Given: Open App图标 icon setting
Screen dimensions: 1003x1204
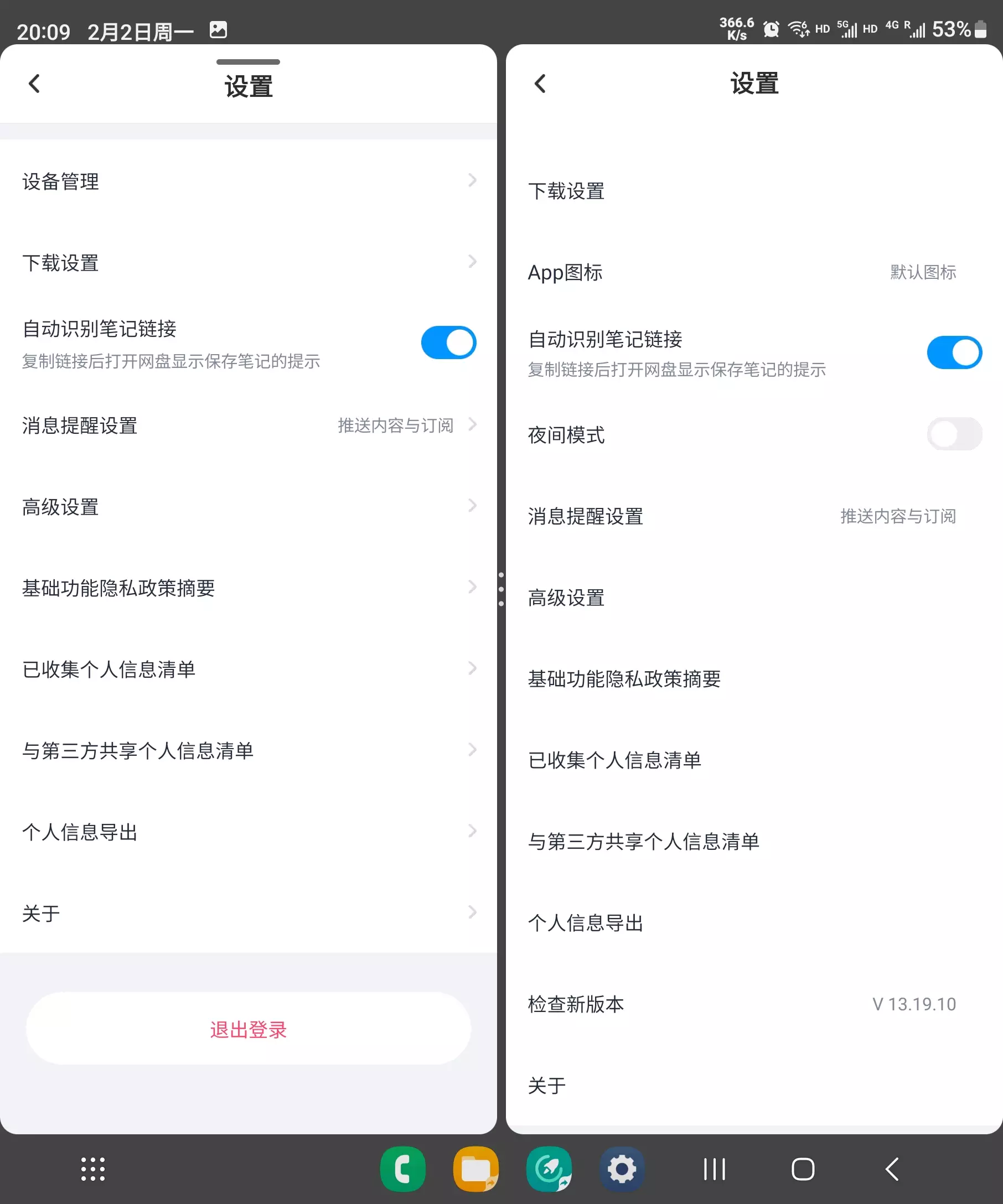Looking at the screenshot, I should pyautogui.click(x=753, y=272).
